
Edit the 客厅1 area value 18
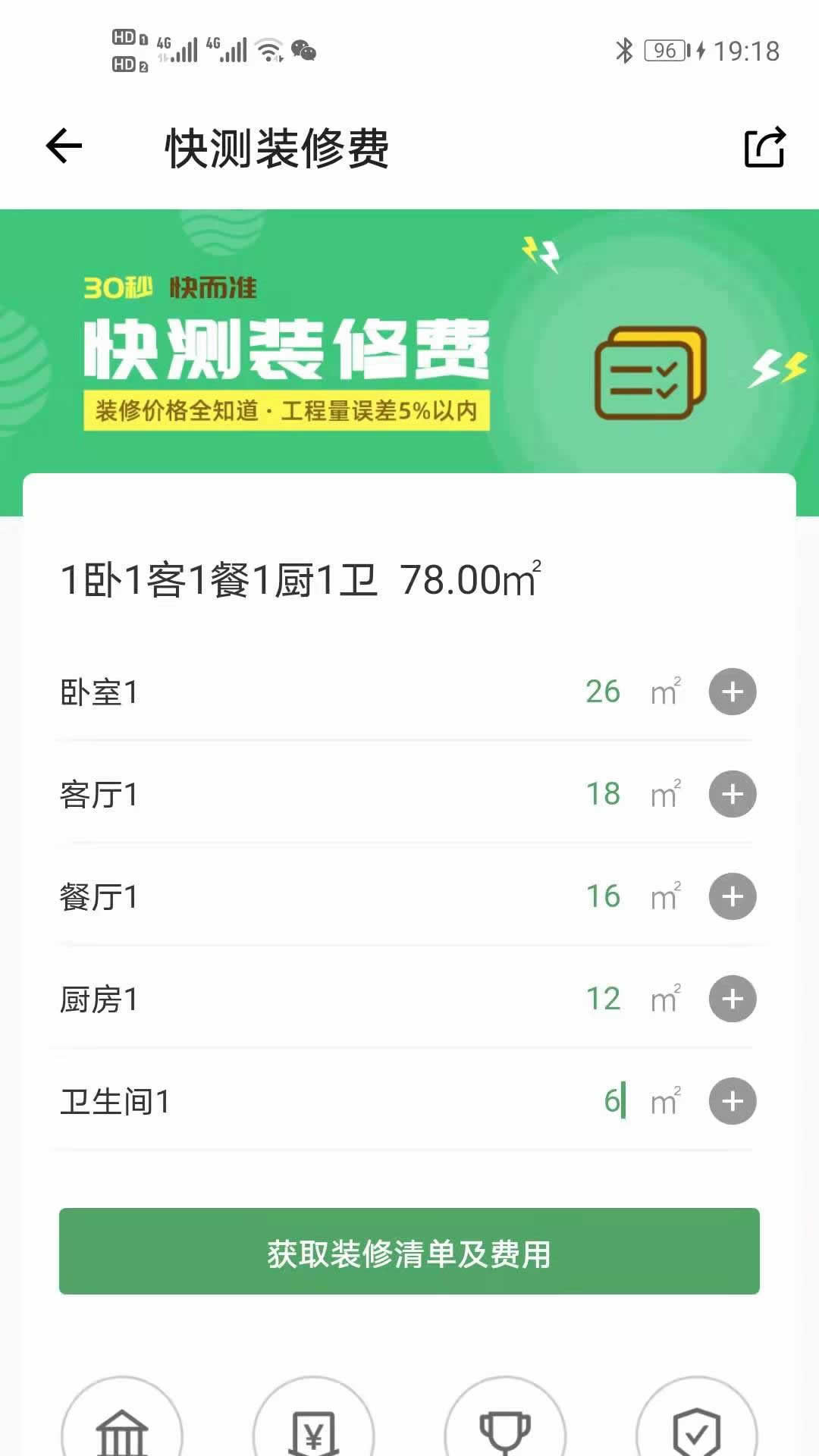pyautogui.click(x=603, y=794)
